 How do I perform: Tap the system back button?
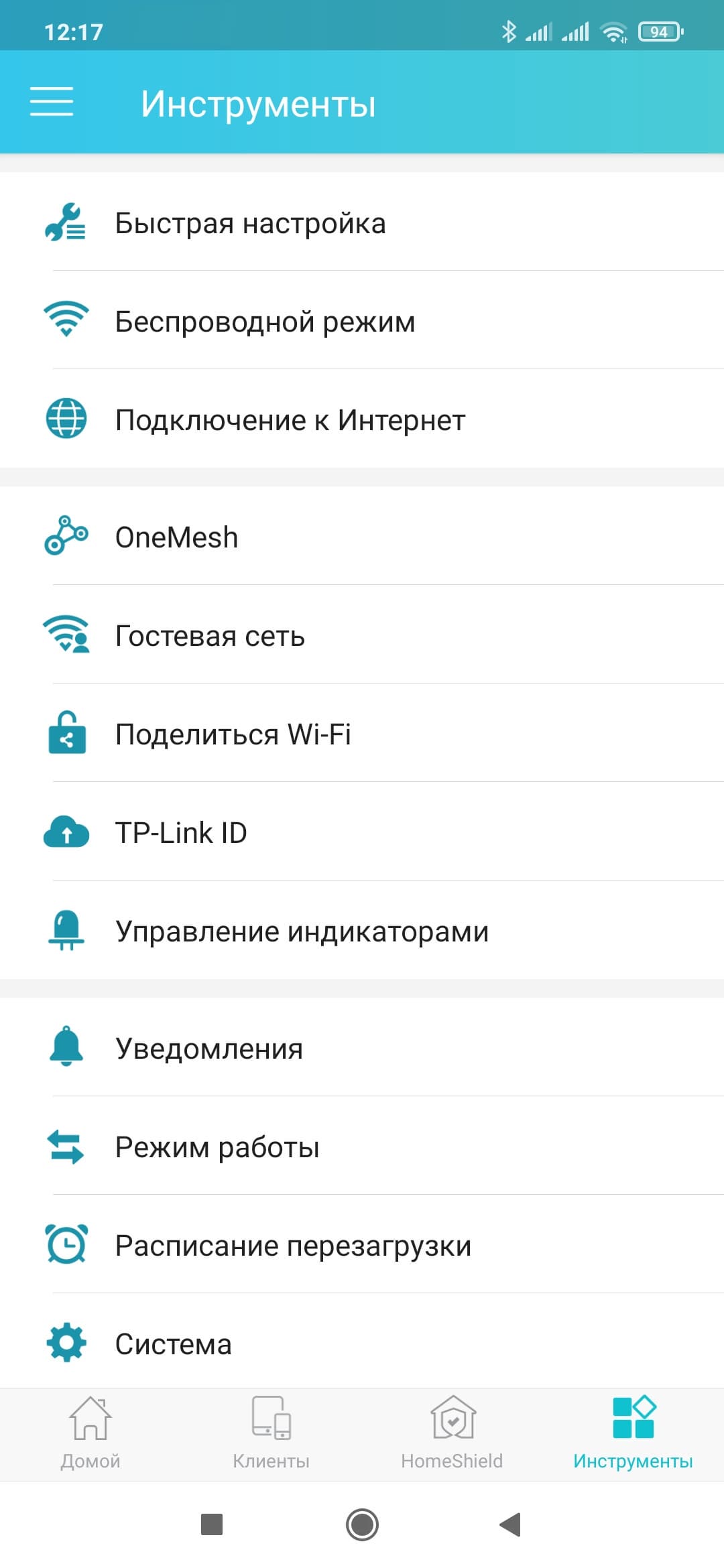pyautogui.click(x=511, y=1524)
